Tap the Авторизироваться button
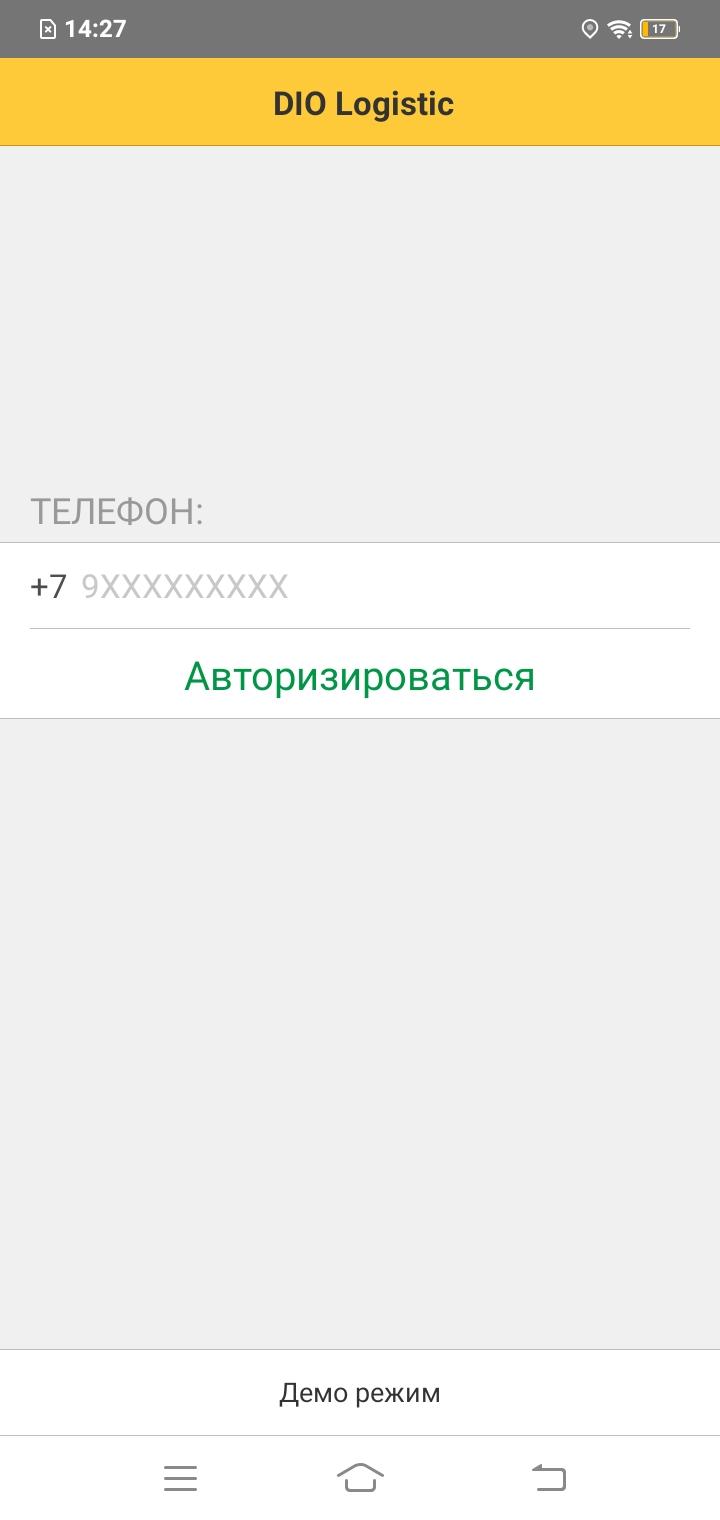This screenshot has height=1520, width=720. (x=360, y=676)
